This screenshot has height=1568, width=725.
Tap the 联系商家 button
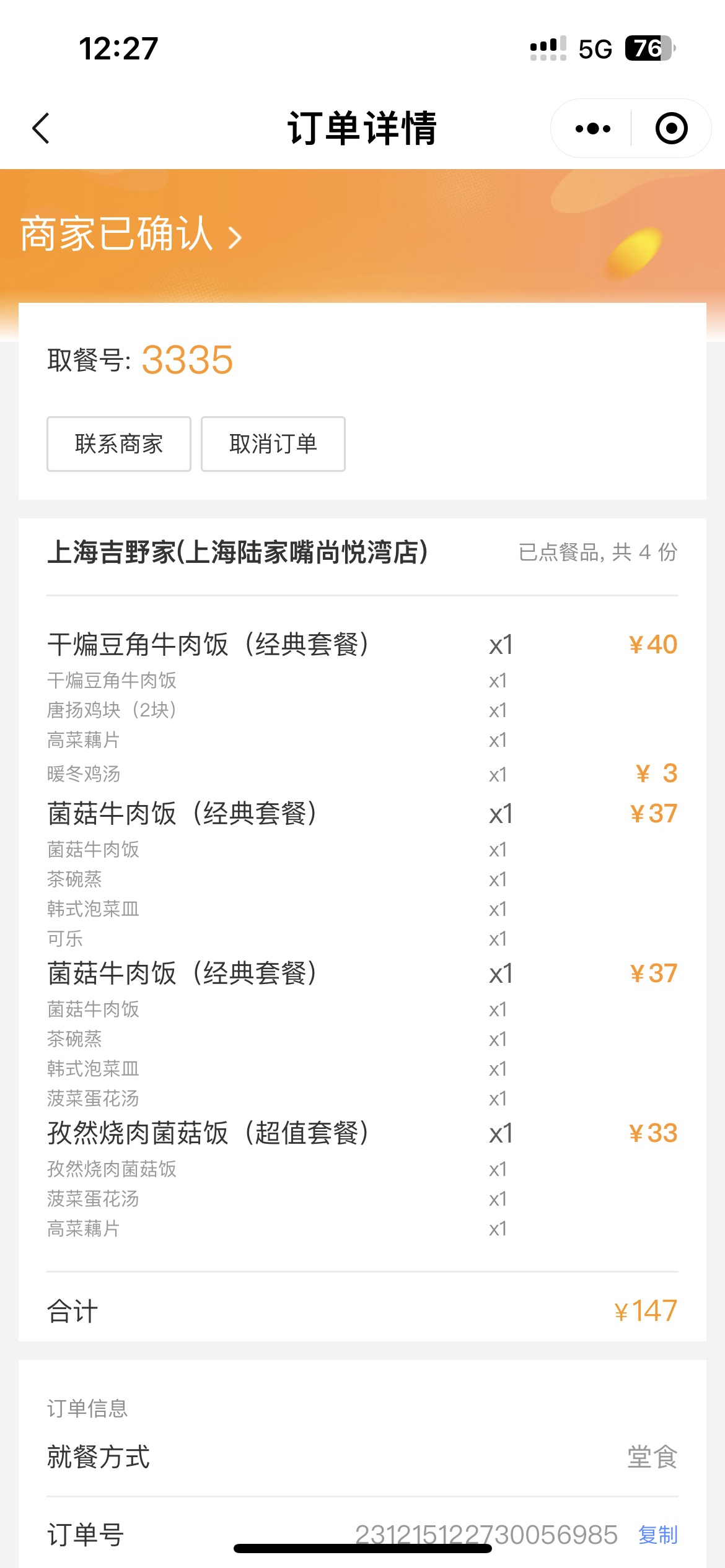(119, 443)
